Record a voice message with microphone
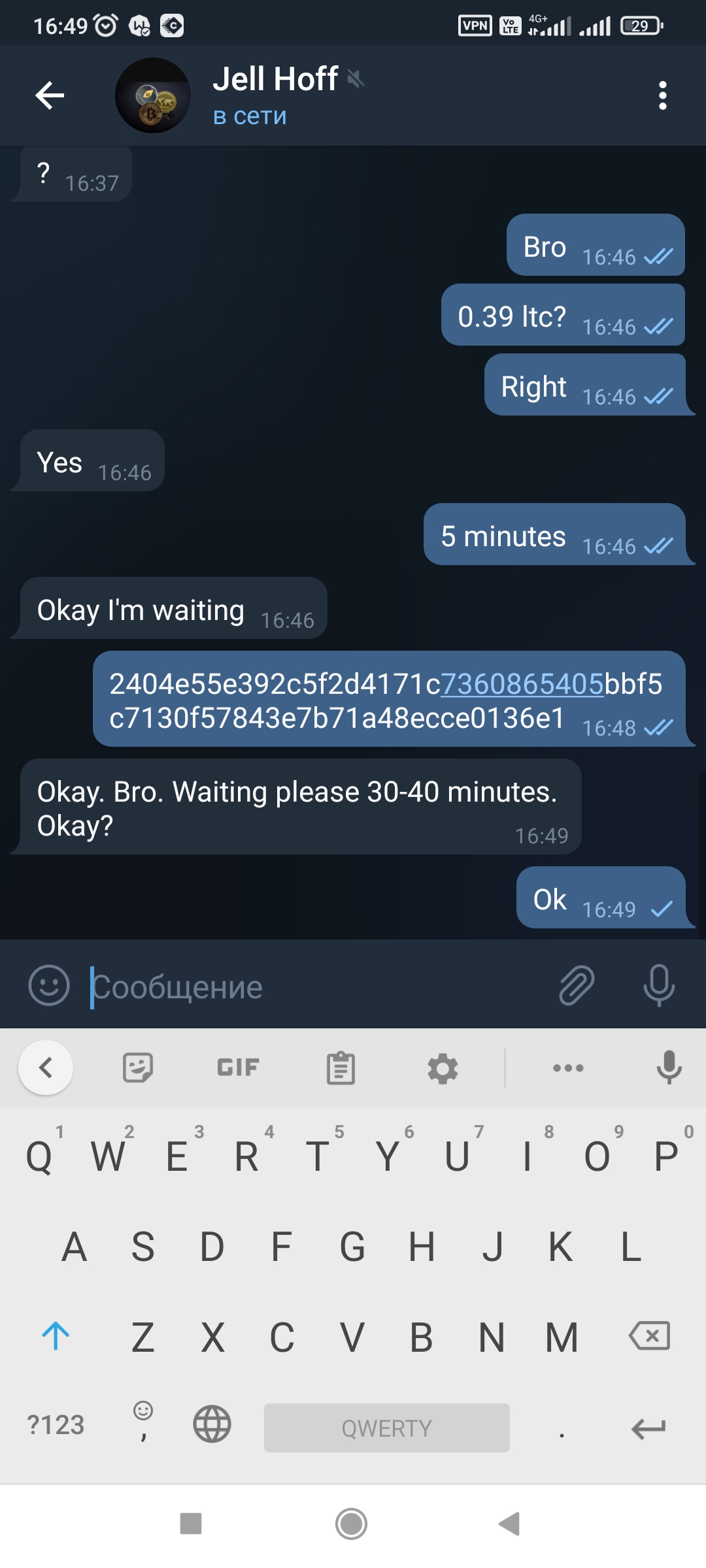Screen dimensions: 706x1568 click(x=659, y=985)
